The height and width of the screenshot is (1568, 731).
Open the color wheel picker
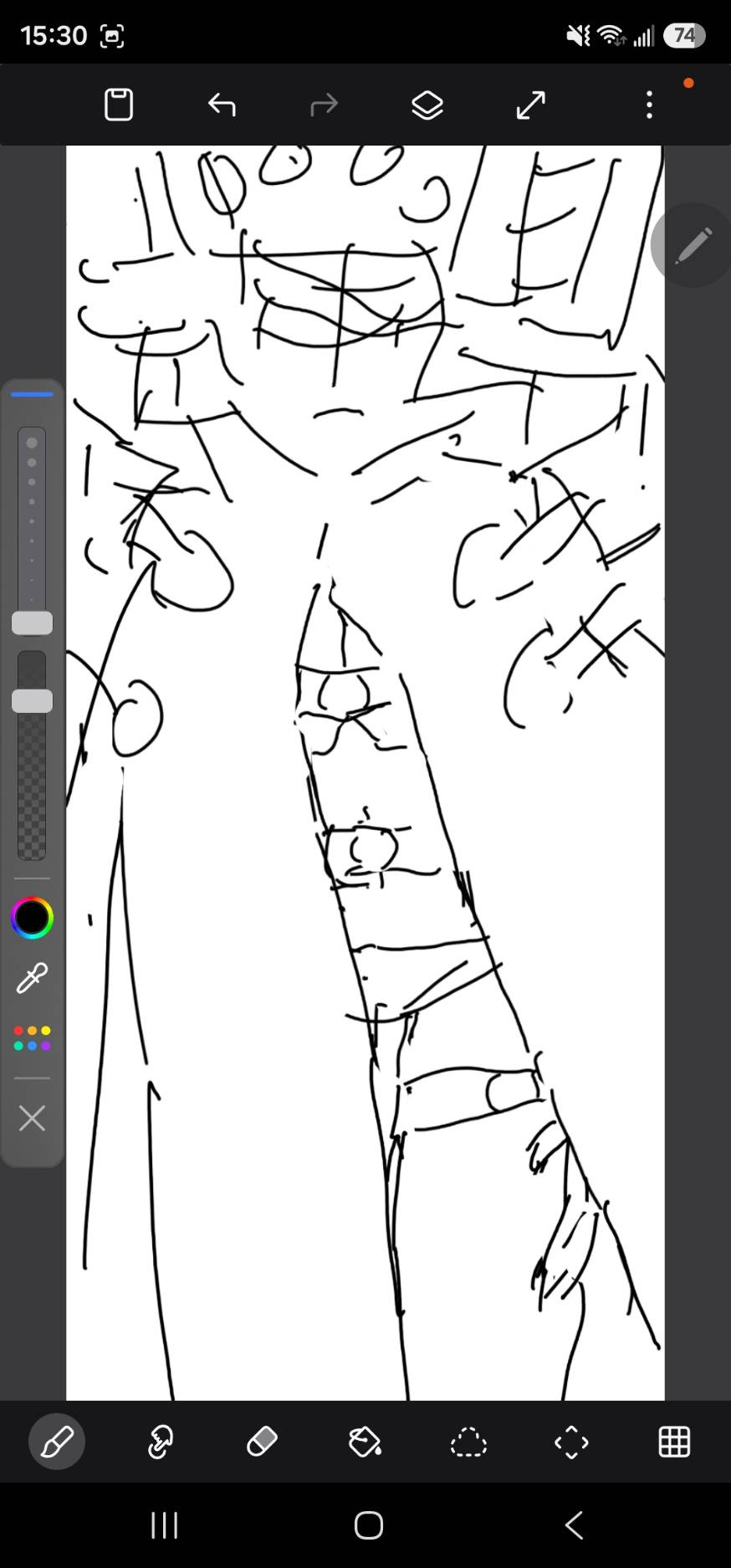pyautogui.click(x=32, y=918)
